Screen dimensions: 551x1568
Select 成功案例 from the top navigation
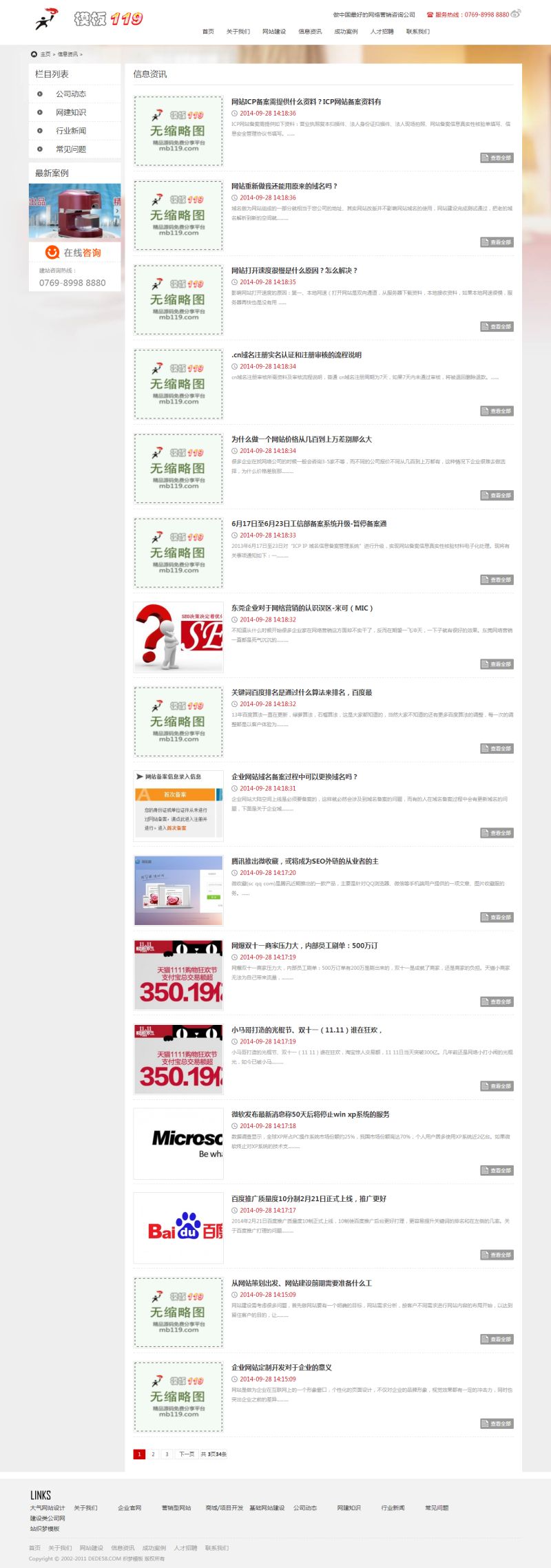[x=346, y=32]
